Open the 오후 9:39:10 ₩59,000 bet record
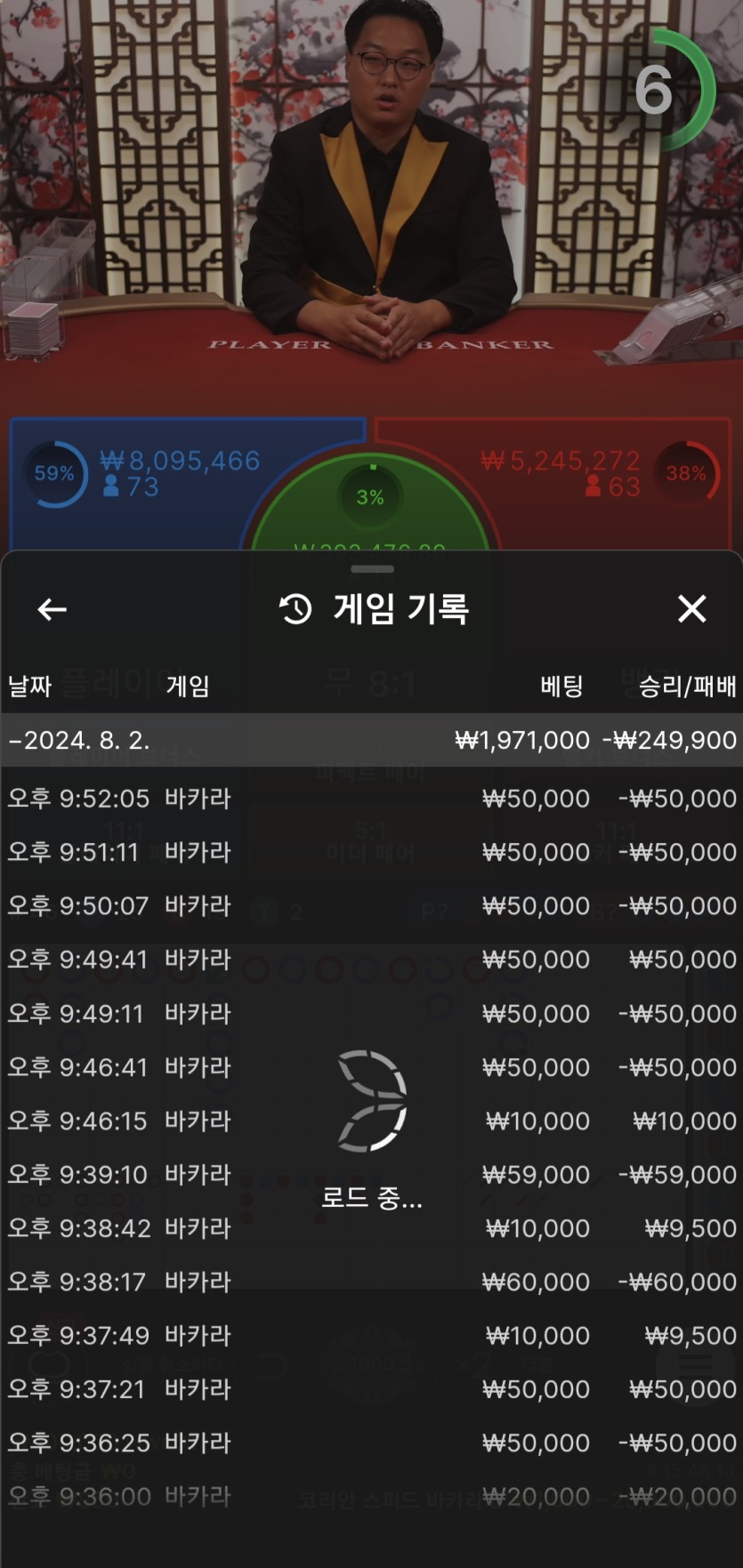This screenshot has height=1568, width=743. point(371,1175)
